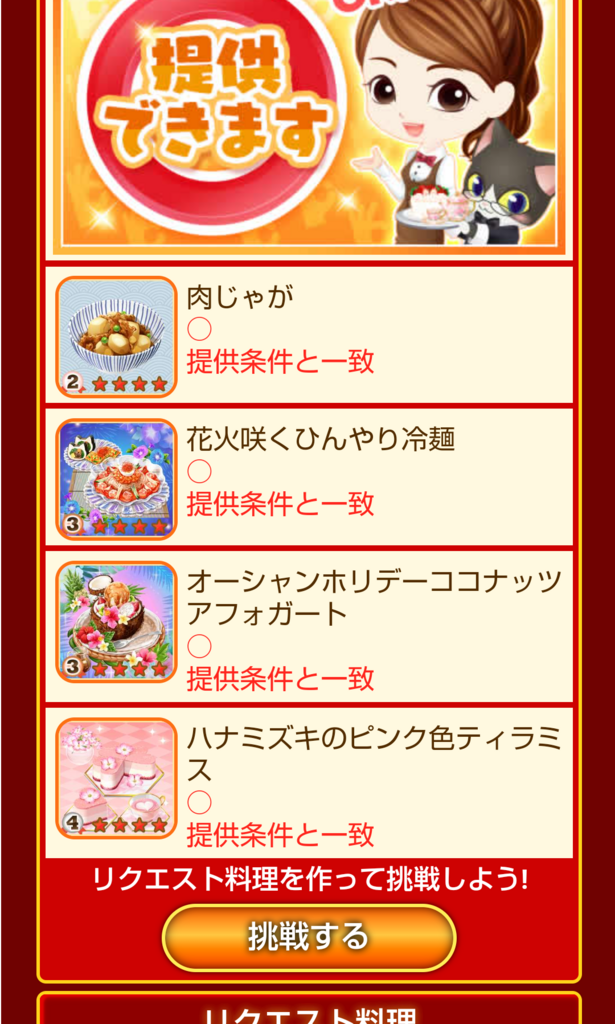Screen dimensions: 615x1024
Task: Choose the ハナミズキのピンク色ティラミス row
Action: pos(308,783)
